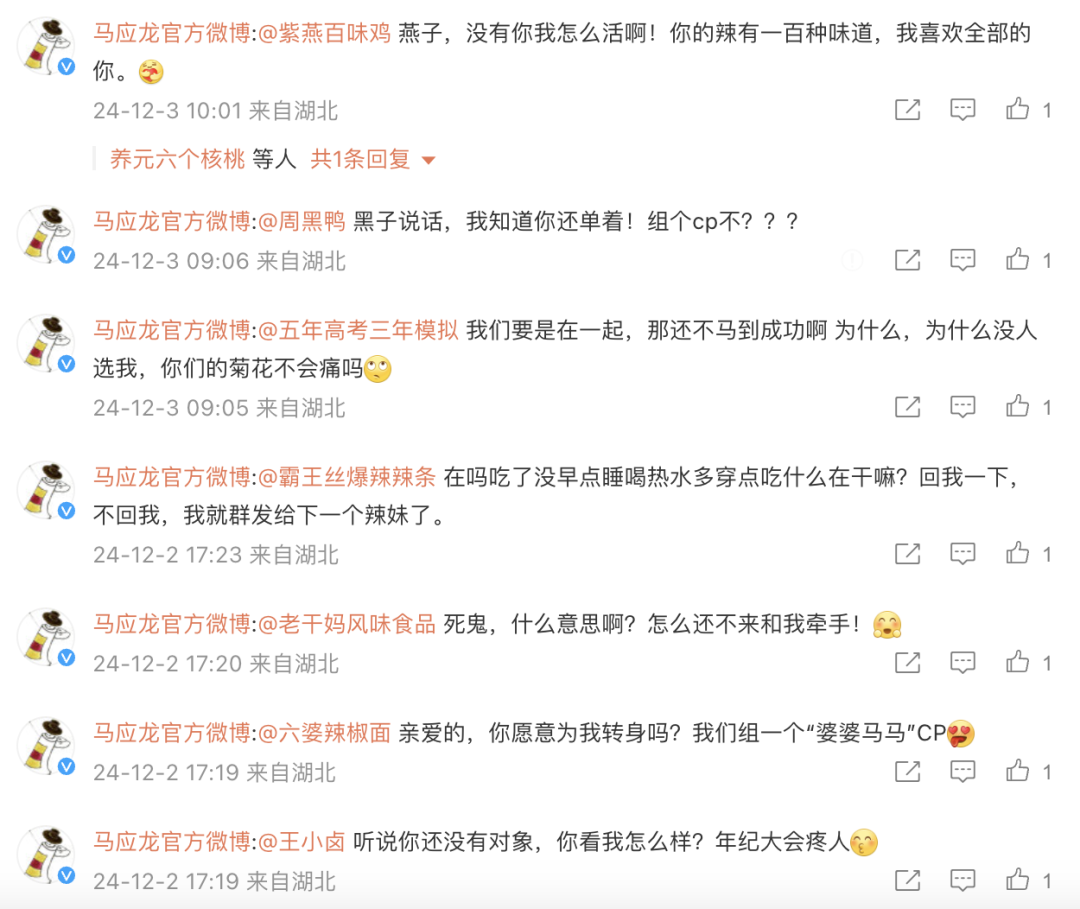Share the reply mentioning @紫燕百味鸡
Image resolution: width=1080 pixels, height=909 pixels.
(x=907, y=109)
